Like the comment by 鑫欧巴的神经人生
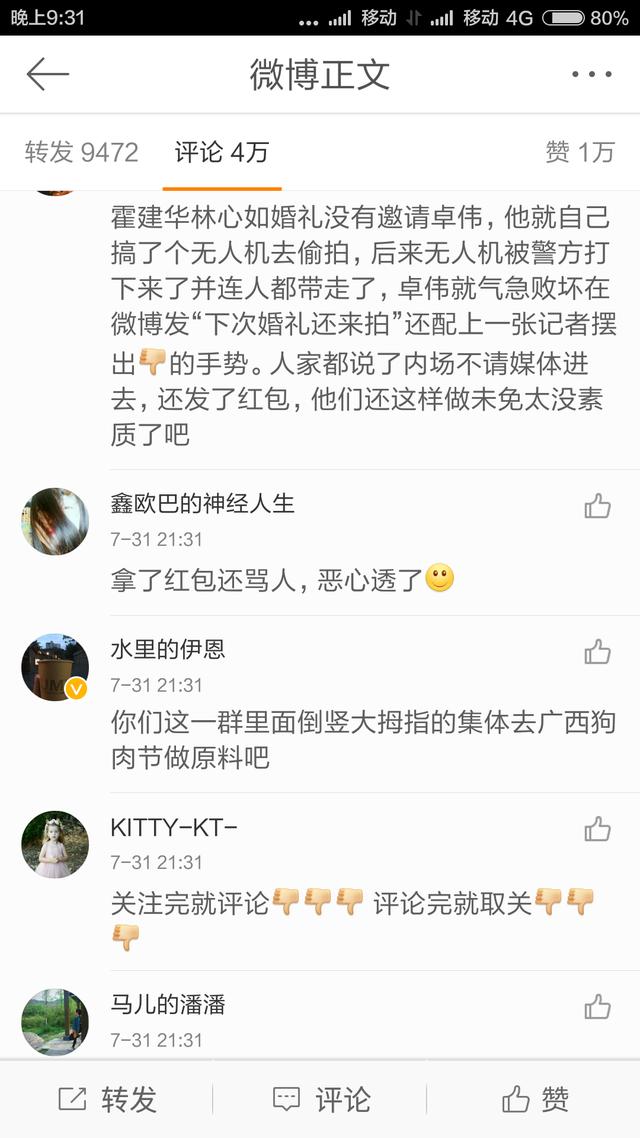The image size is (640, 1138). [597, 507]
